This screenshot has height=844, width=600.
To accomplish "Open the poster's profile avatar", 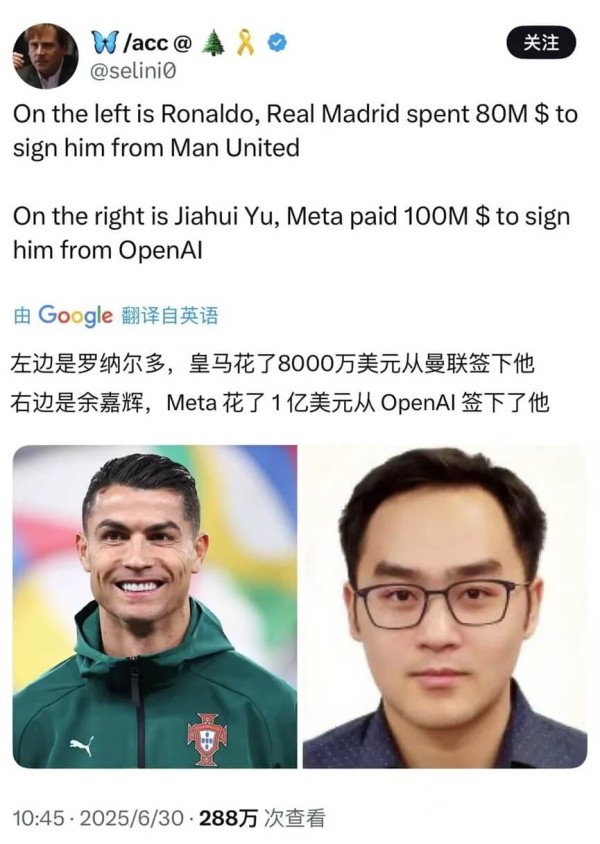I will (x=45, y=56).
